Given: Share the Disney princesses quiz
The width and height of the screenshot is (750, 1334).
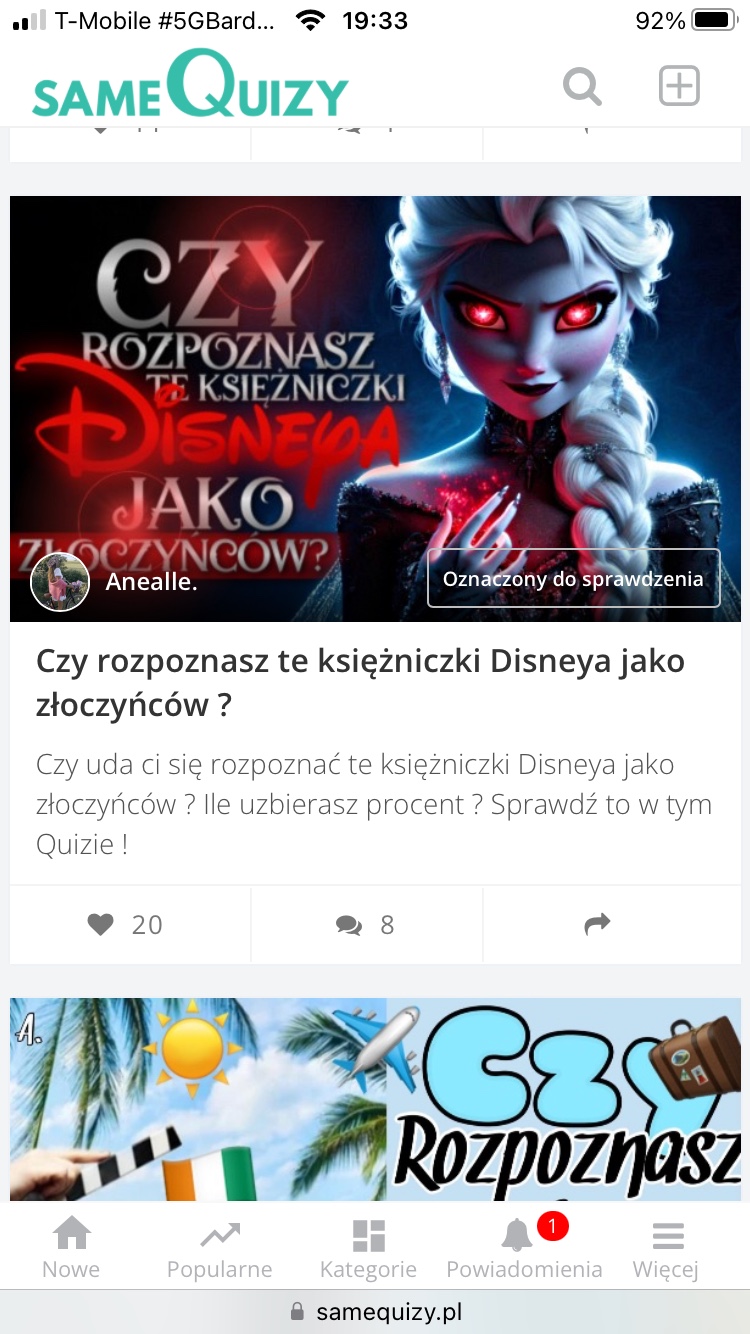Looking at the screenshot, I should tap(597, 925).
